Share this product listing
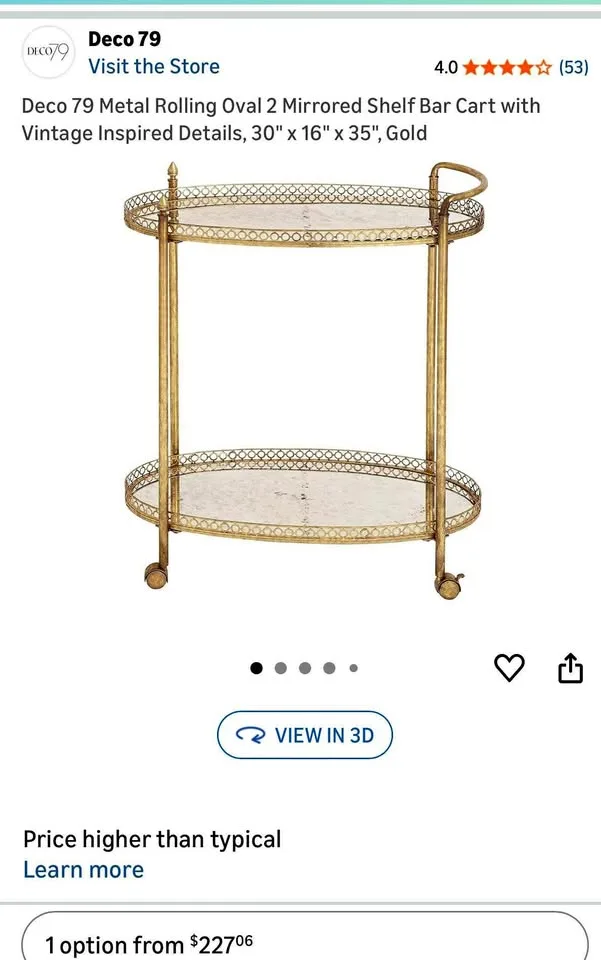 point(570,667)
